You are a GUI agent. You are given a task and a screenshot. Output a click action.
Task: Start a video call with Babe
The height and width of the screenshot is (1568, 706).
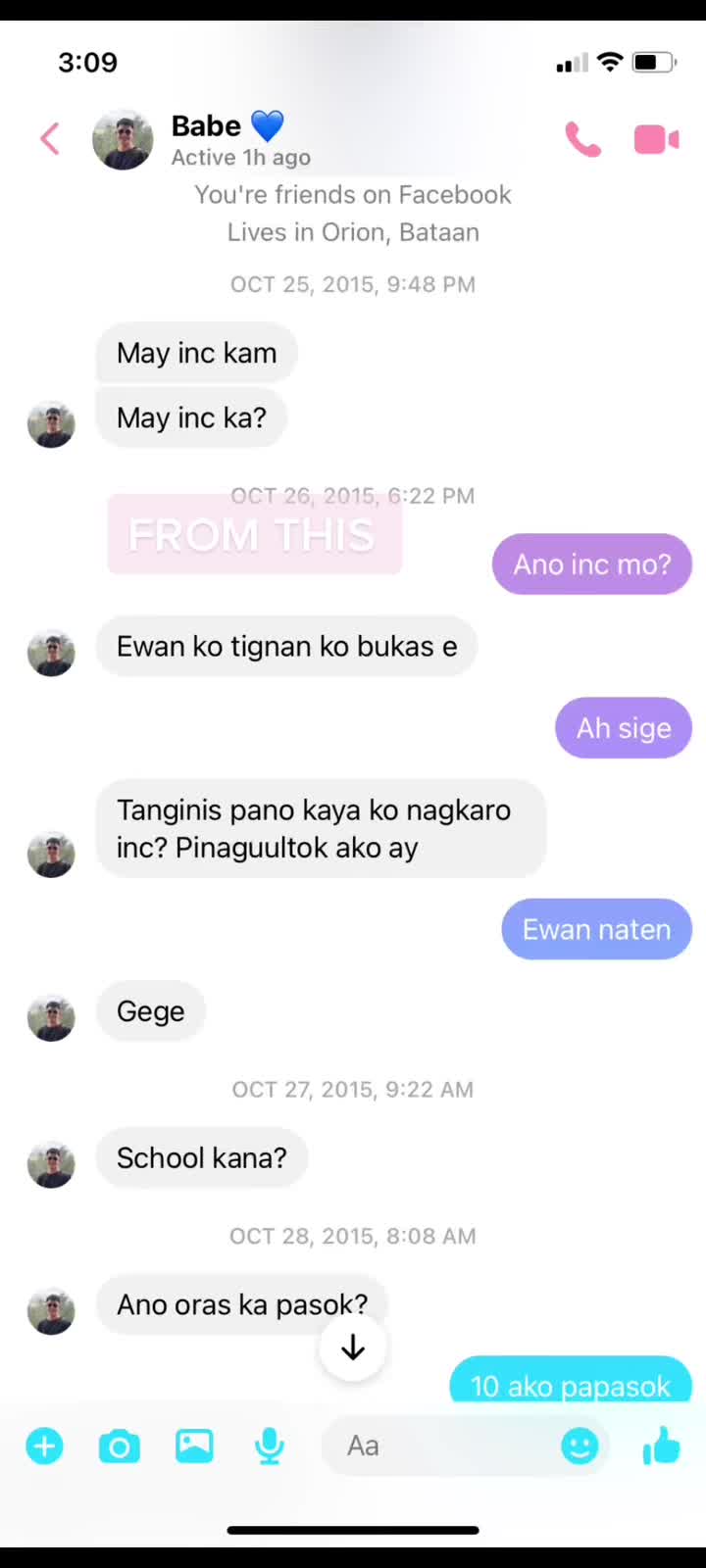[656, 139]
